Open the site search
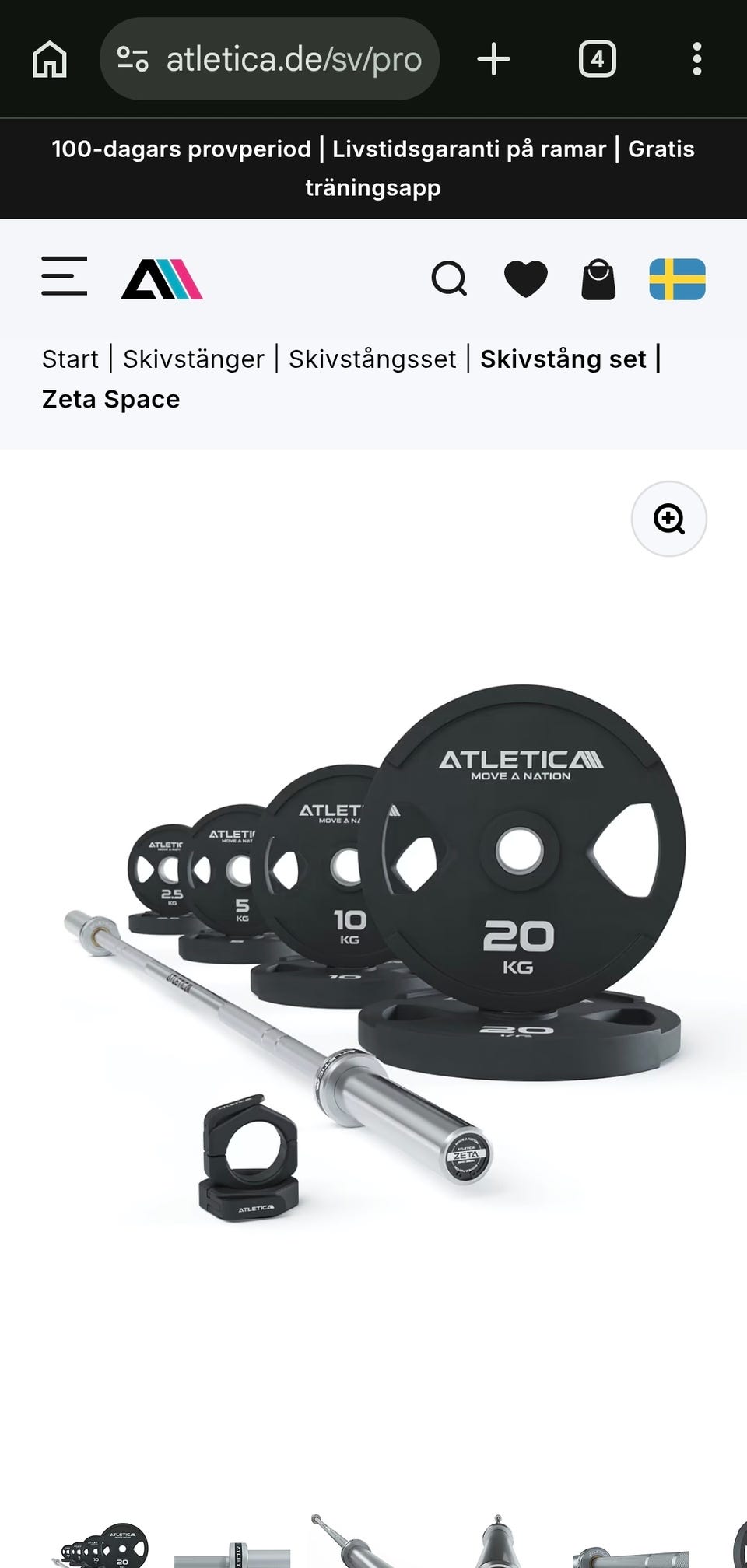 [449, 278]
